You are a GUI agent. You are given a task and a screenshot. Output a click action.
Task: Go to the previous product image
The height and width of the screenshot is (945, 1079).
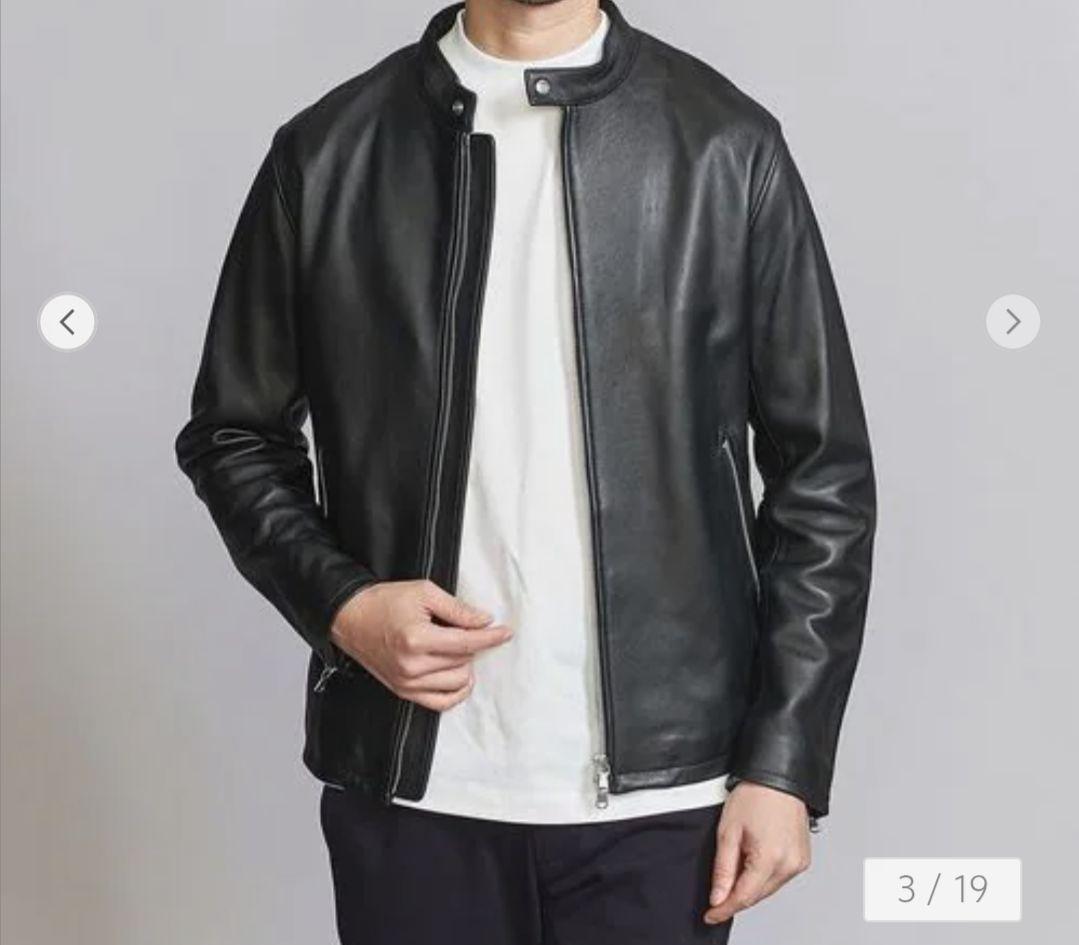click(x=67, y=322)
